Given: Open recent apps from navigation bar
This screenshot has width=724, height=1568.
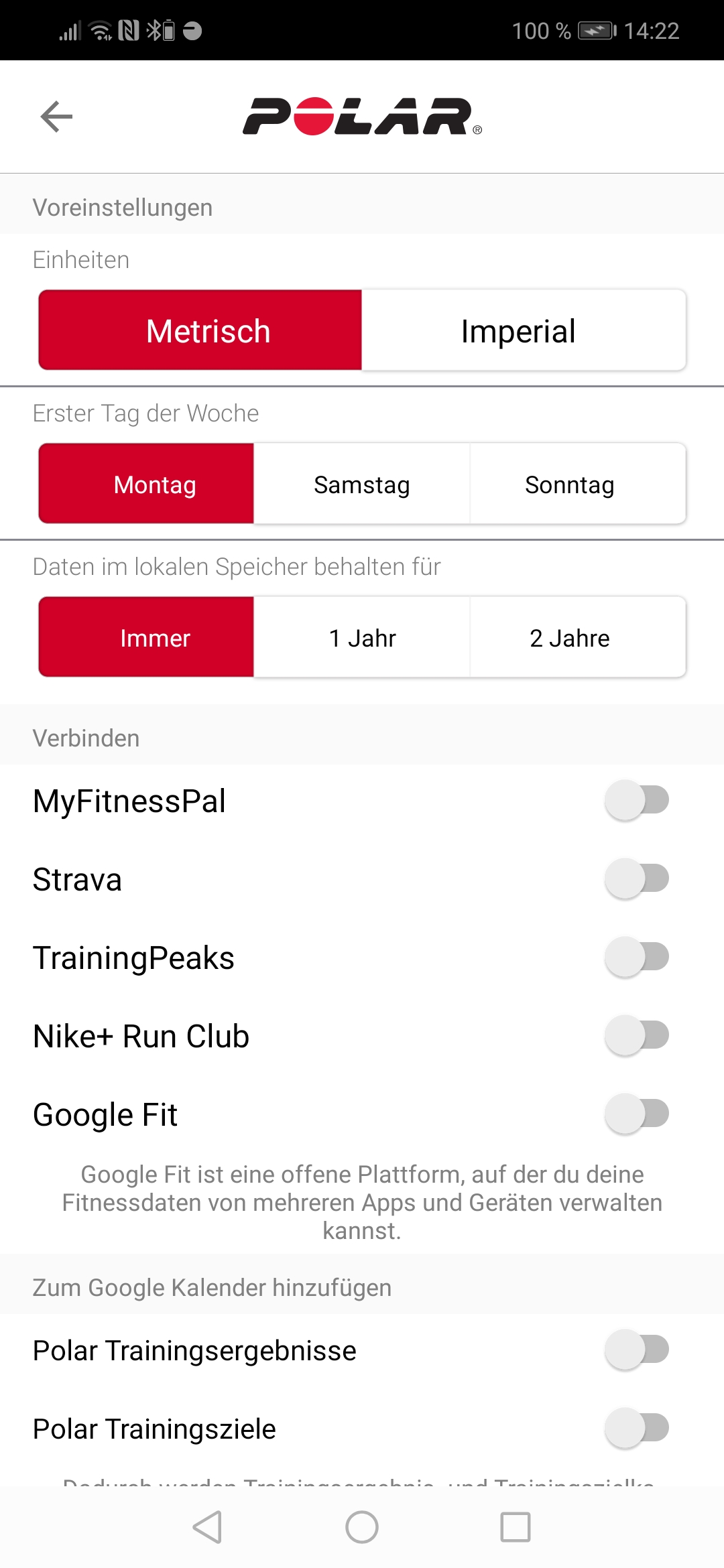Looking at the screenshot, I should 516,1527.
